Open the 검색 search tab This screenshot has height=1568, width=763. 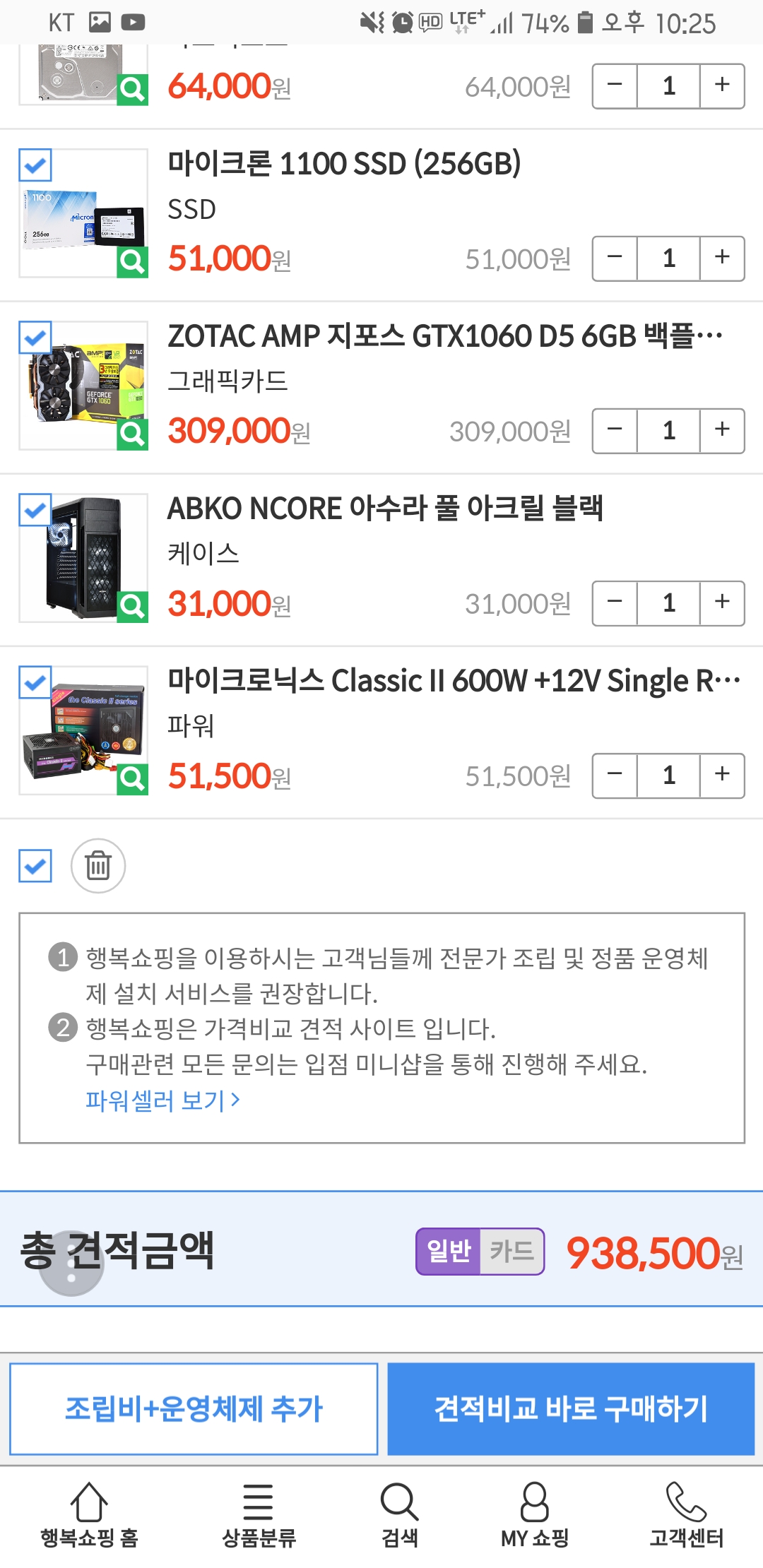[x=400, y=1516]
